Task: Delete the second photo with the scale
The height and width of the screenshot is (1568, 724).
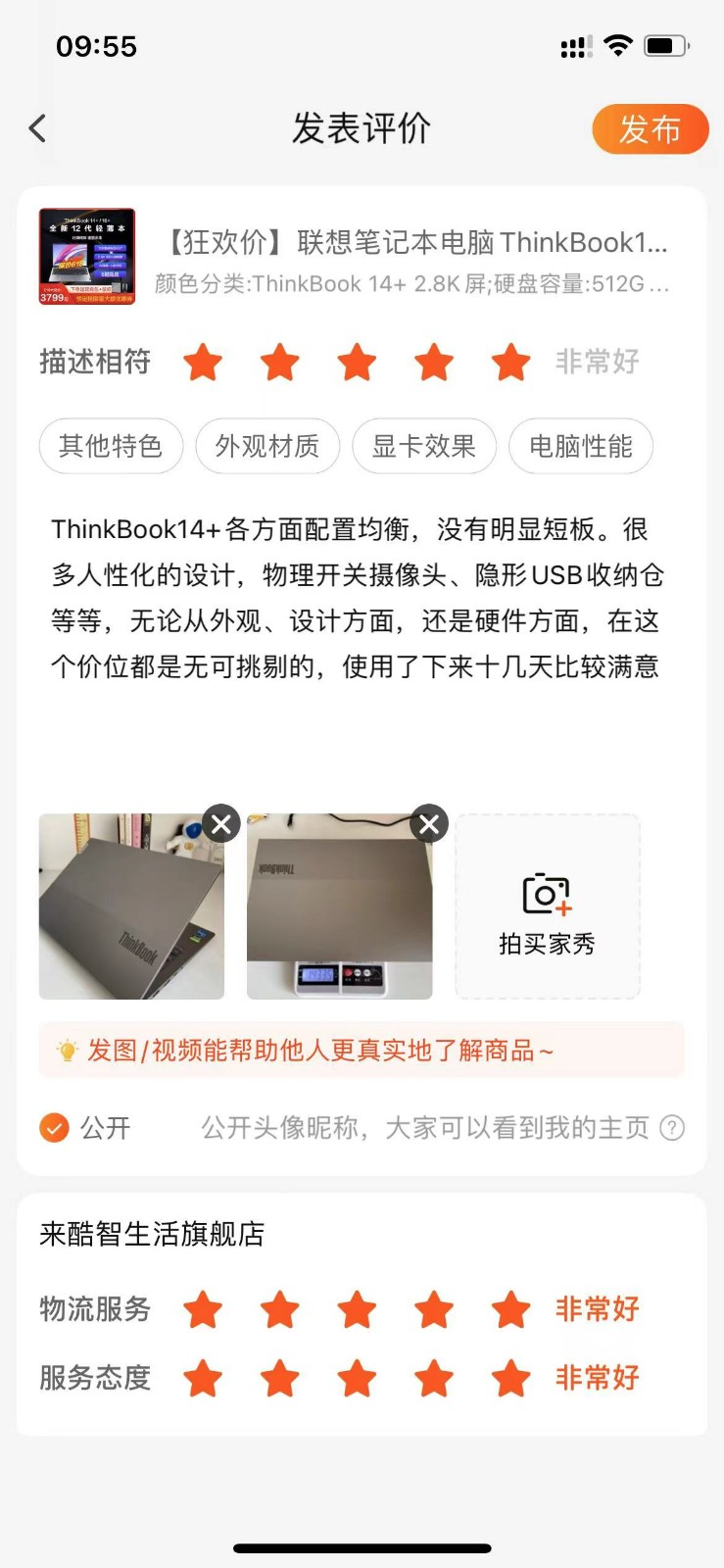Action: coord(429,824)
